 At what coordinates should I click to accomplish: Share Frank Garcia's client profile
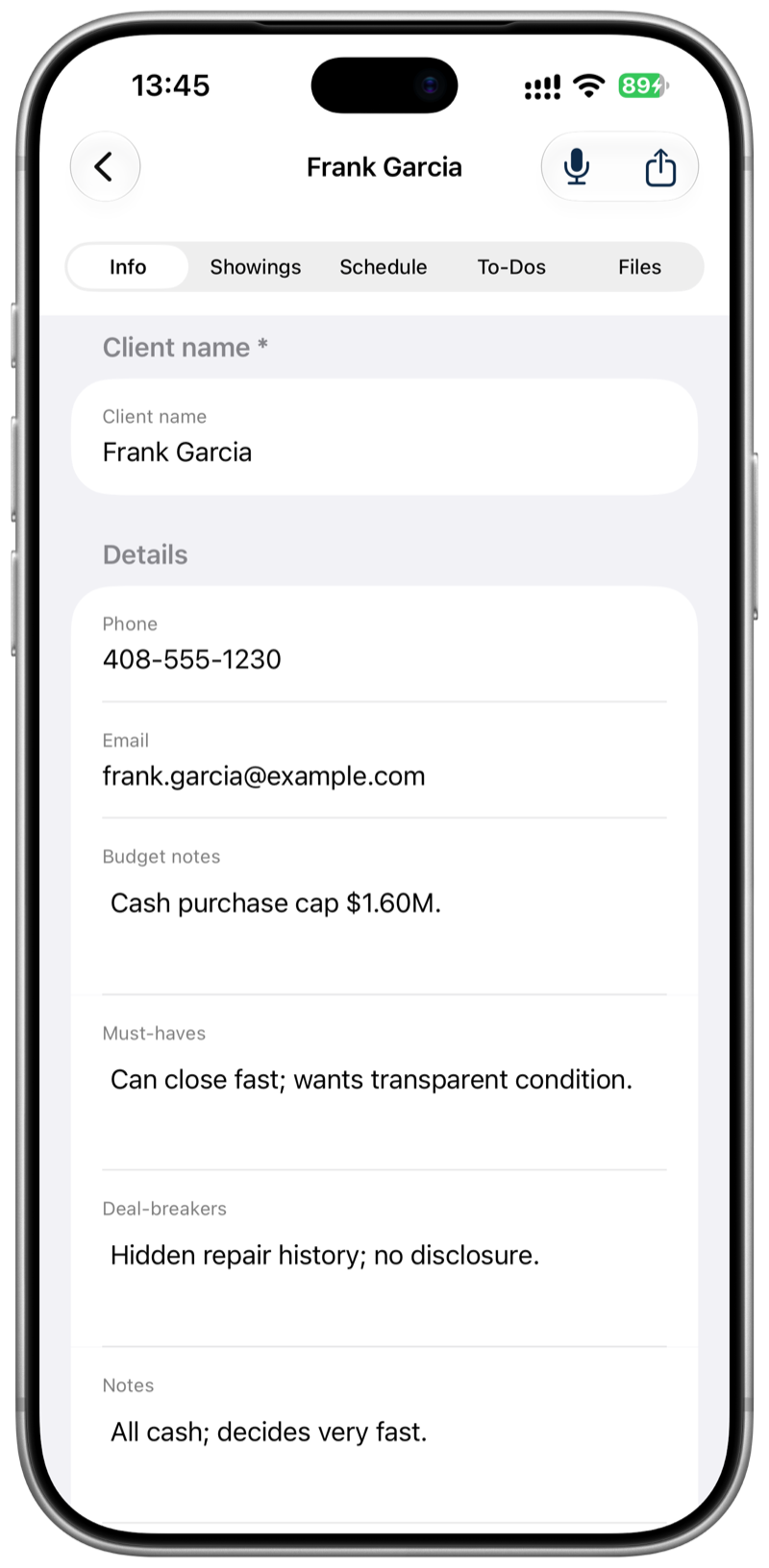[x=660, y=167]
